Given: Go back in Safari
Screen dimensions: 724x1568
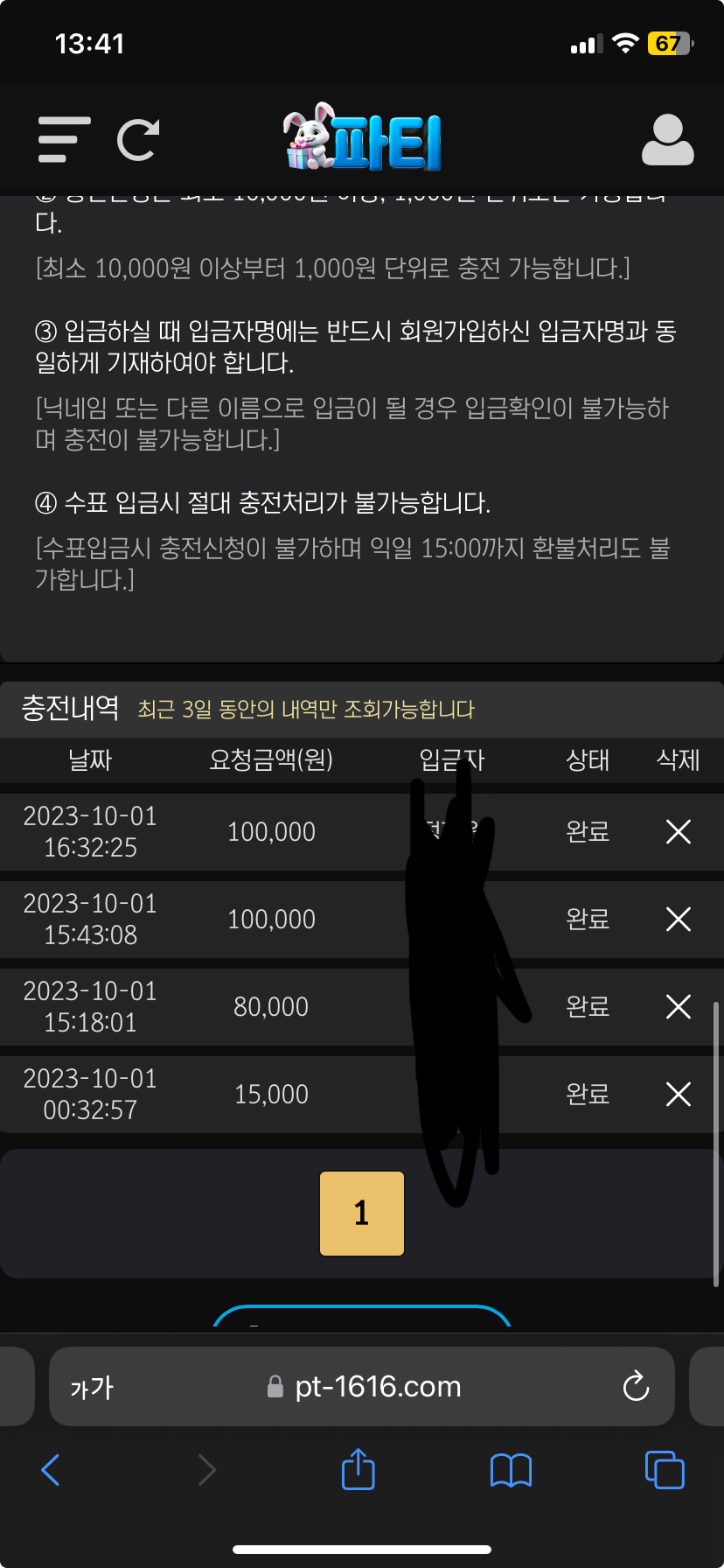Looking at the screenshot, I should click(51, 1470).
